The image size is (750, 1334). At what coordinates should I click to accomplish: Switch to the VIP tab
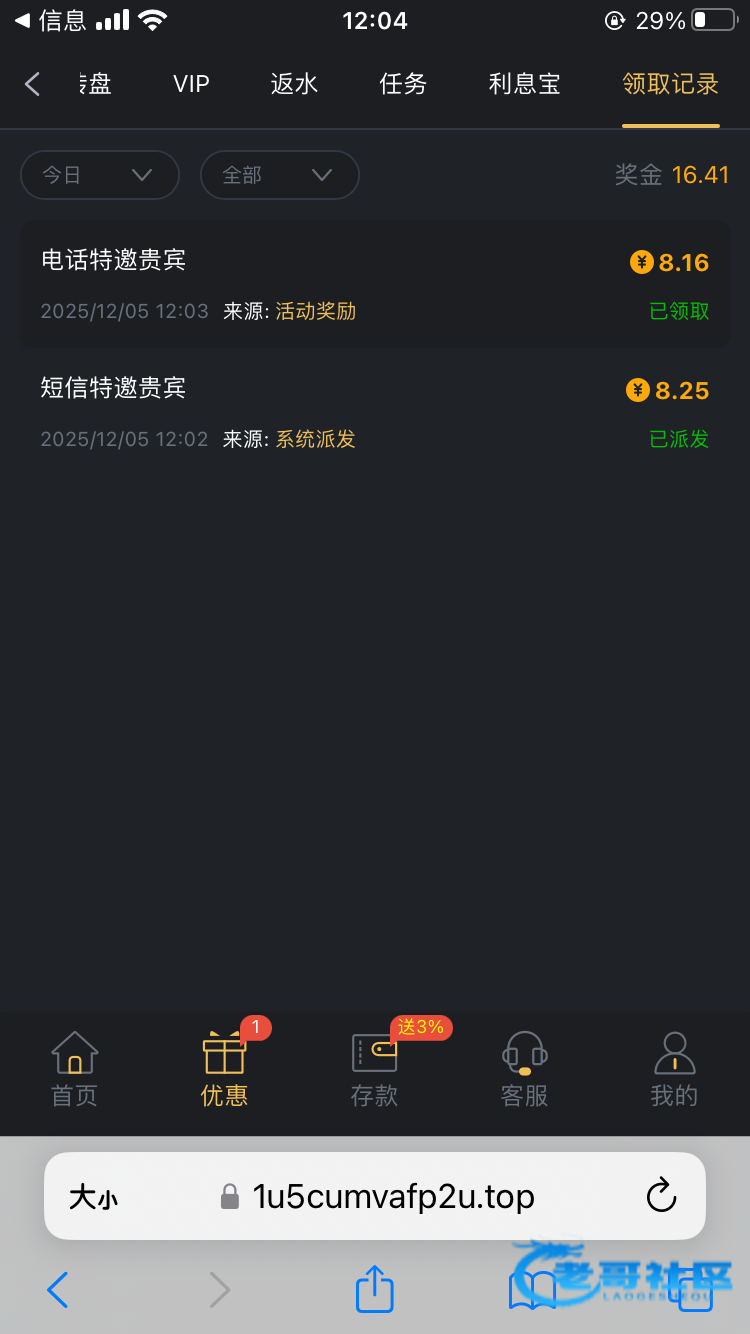tap(191, 84)
